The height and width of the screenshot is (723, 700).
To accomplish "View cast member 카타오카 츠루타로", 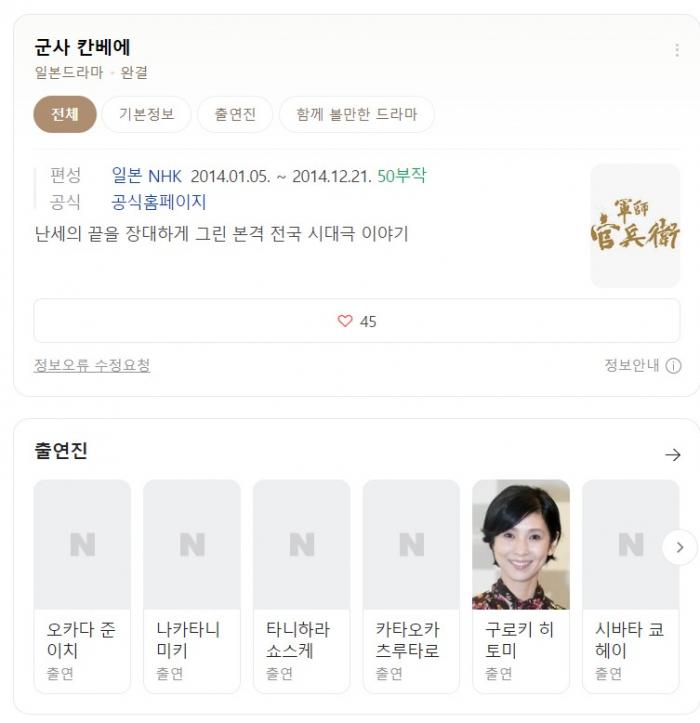I will [x=411, y=585].
